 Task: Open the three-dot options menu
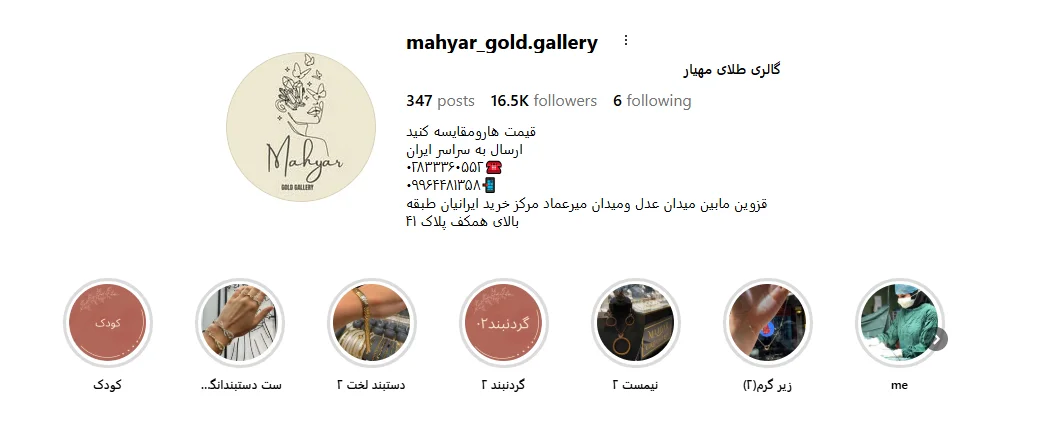pos(626,41)
